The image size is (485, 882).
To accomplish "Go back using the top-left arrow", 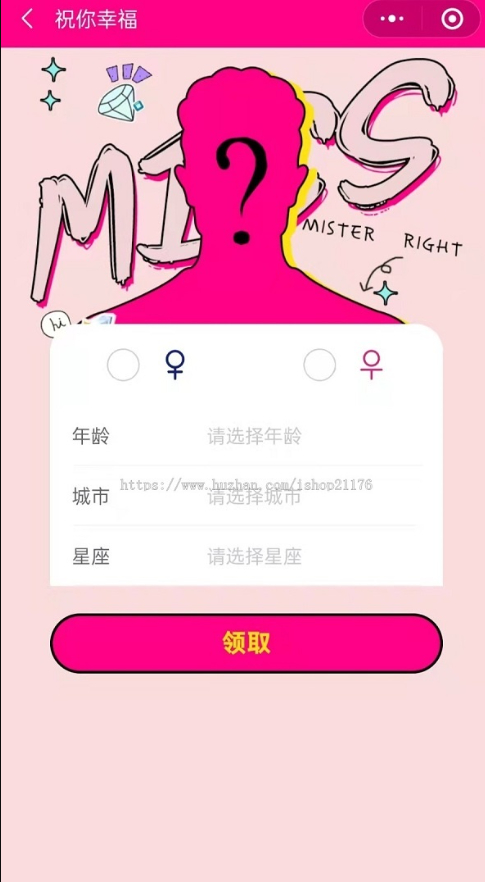I will coord(26,19).
